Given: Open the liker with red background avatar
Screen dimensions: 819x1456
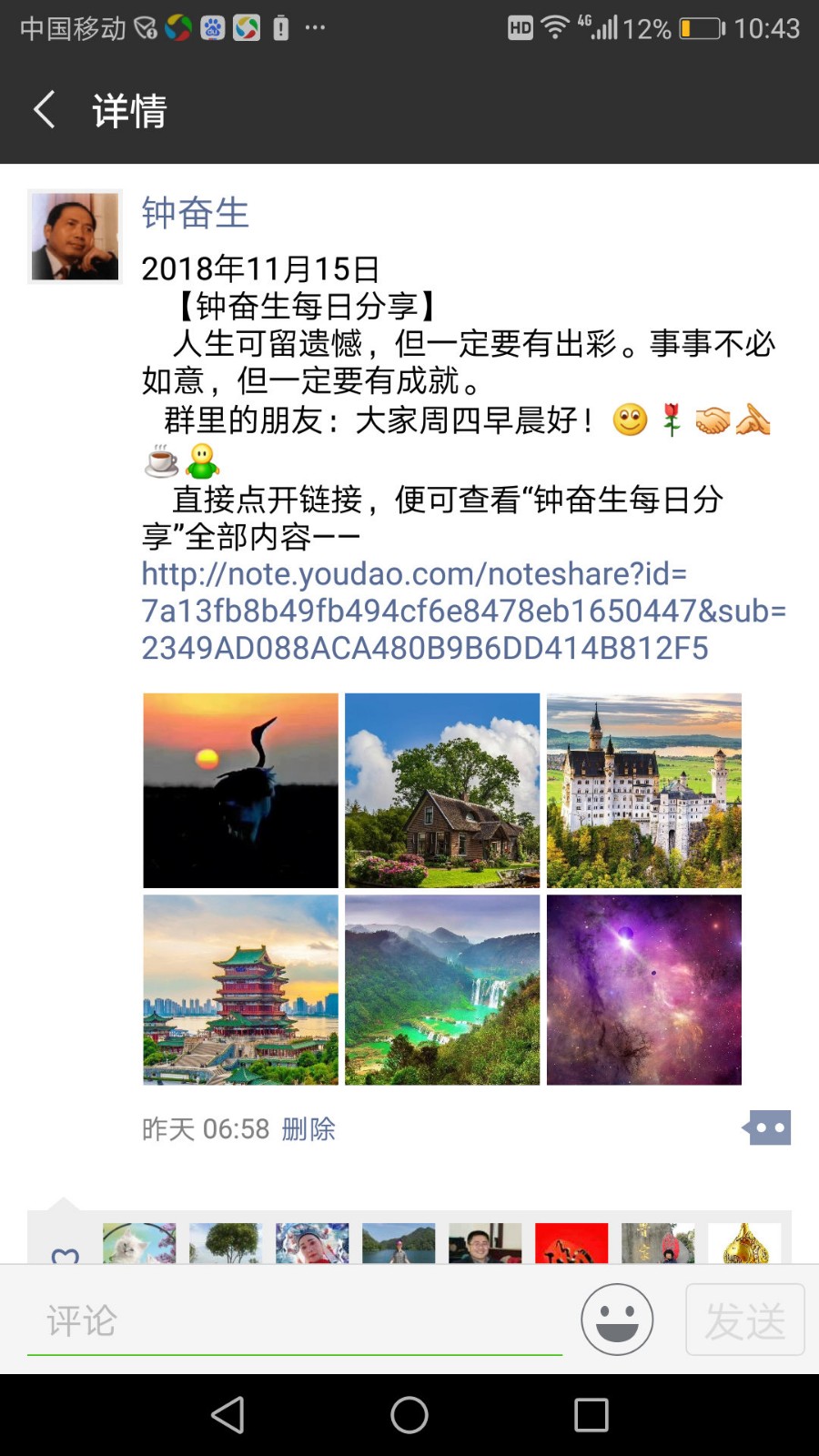Looking at the screenshot, I should [x=571, y=1243].
